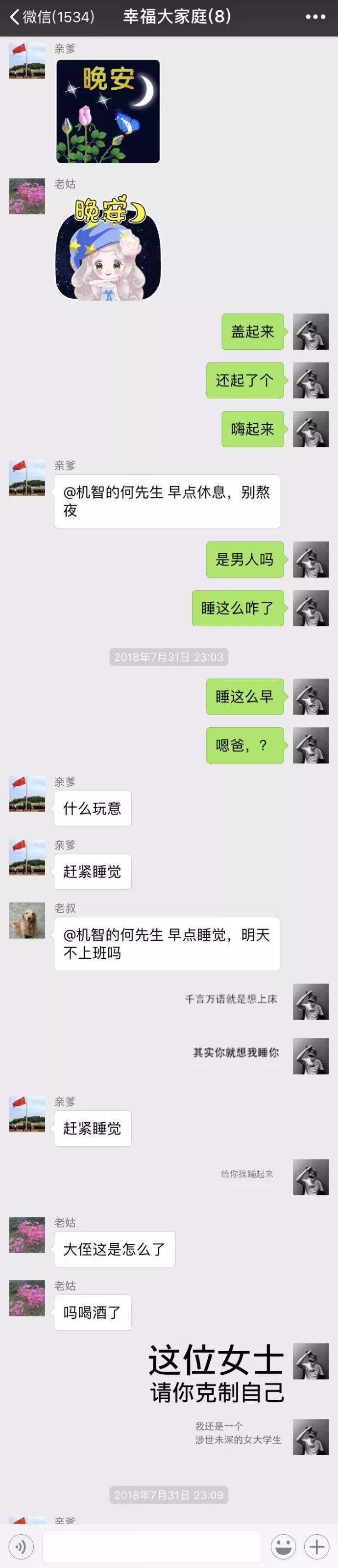Image resolution: width=338 pixels, height=1568 pixels.
Task: Open 老叔's golden dog avatar profile
Action: click(x=27, y=920)
